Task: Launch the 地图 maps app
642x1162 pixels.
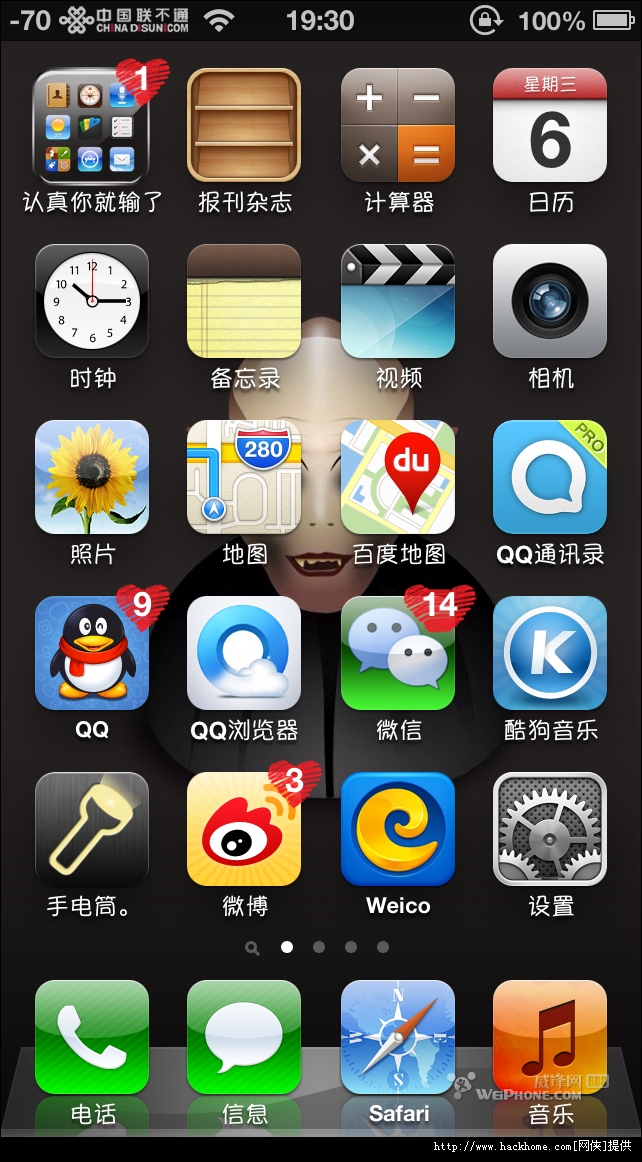Action: coord(244,477)
